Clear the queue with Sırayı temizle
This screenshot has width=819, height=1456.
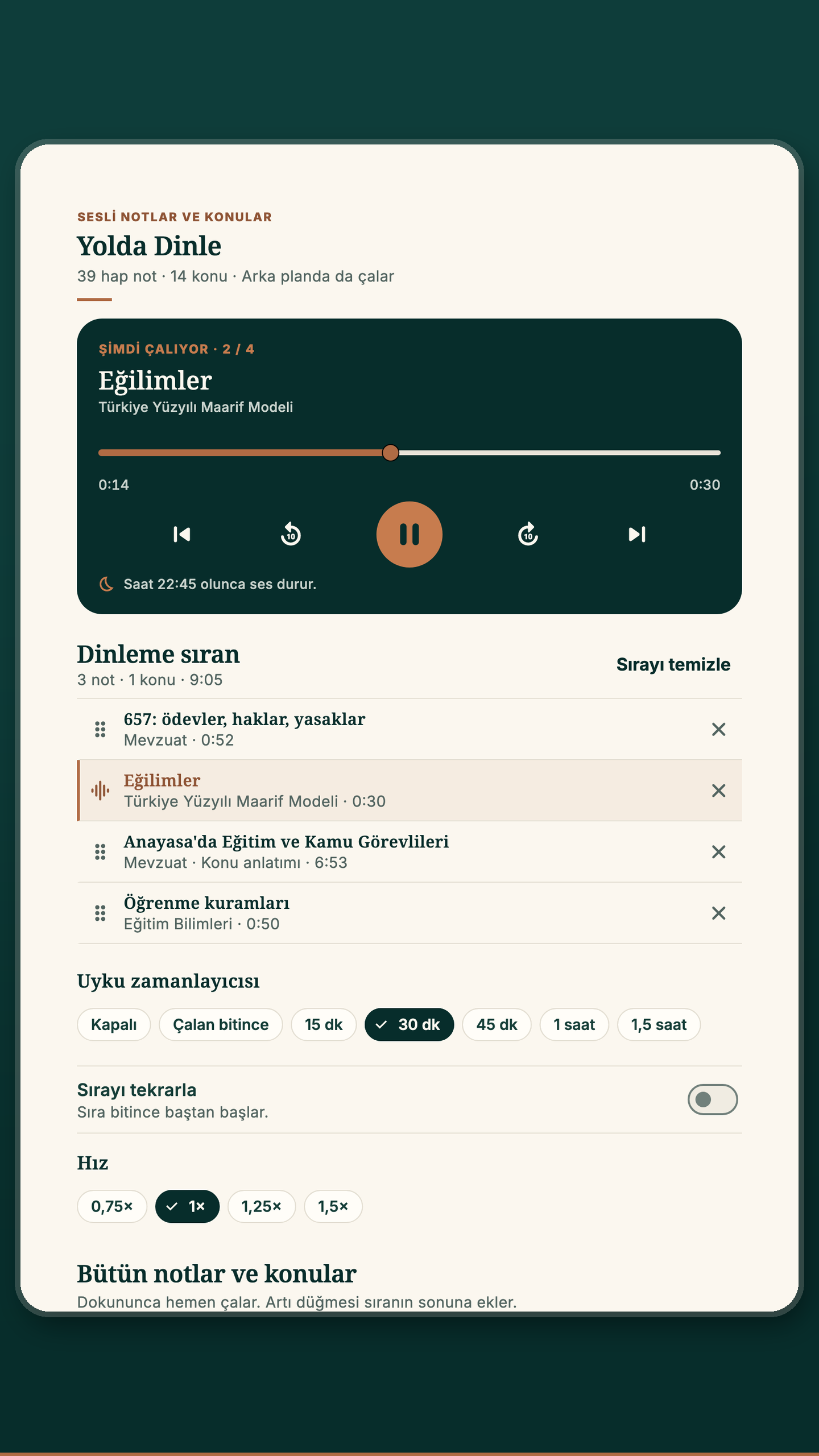click(x=673, y=664)
